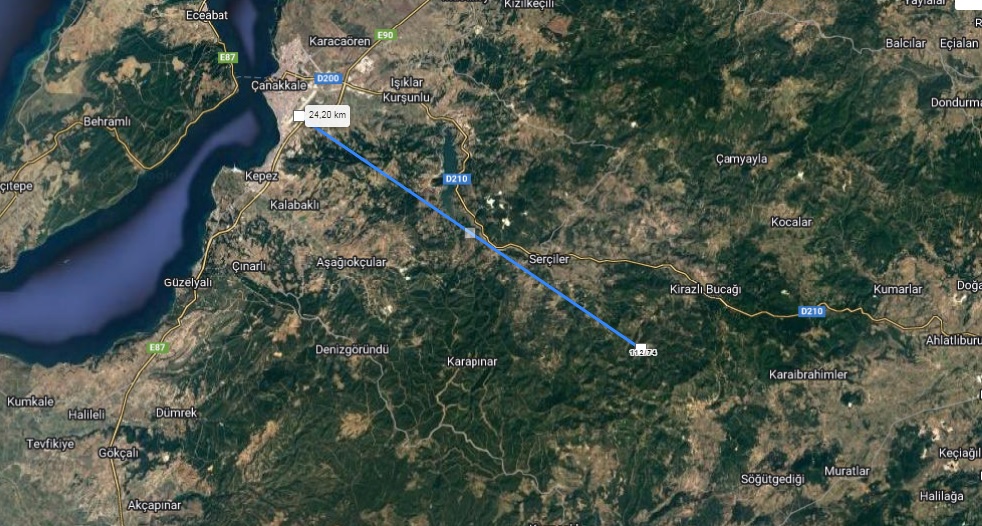
Task: Tap the measurement endpoint labeled 112,74
Action: click(640, 346)
